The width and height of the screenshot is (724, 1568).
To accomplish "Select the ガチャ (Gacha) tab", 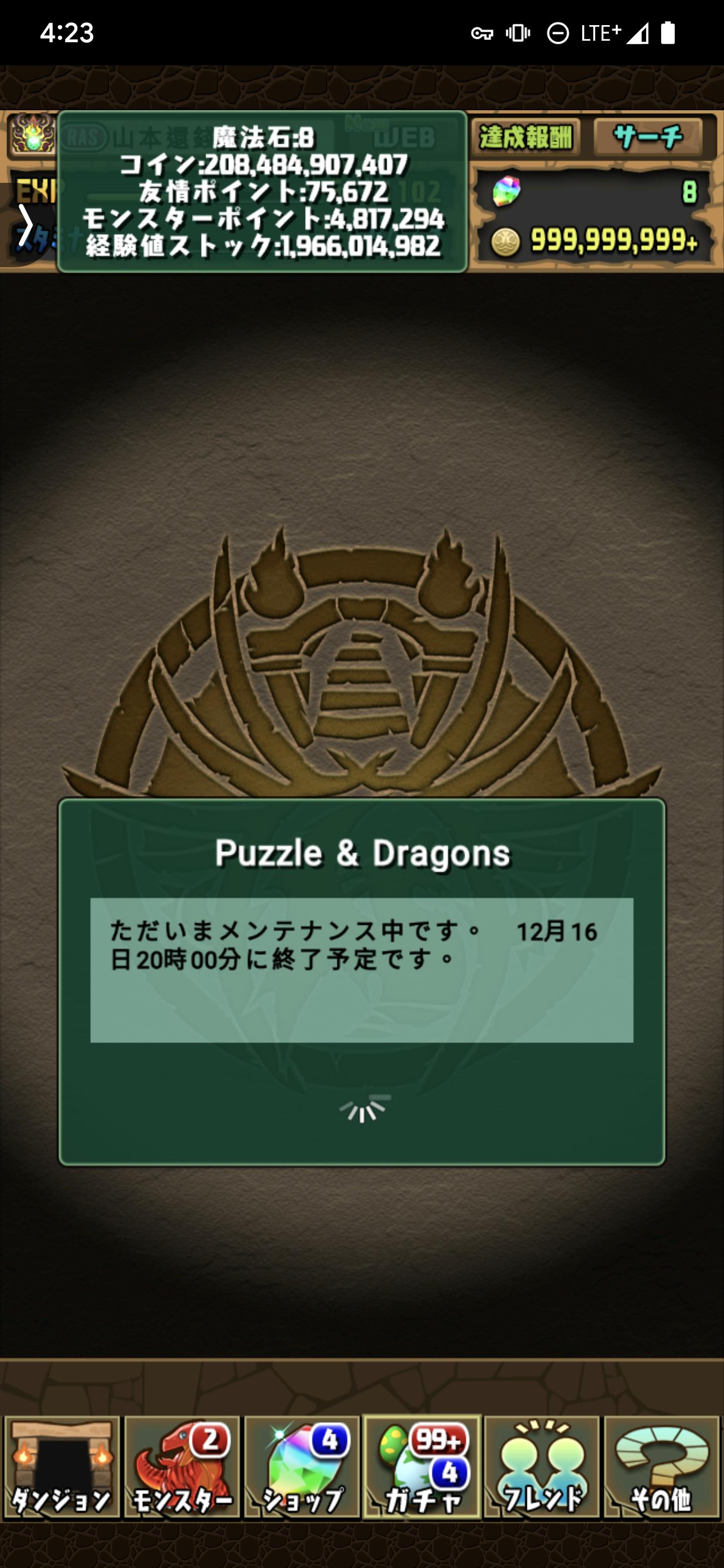I will point(422,1467).
